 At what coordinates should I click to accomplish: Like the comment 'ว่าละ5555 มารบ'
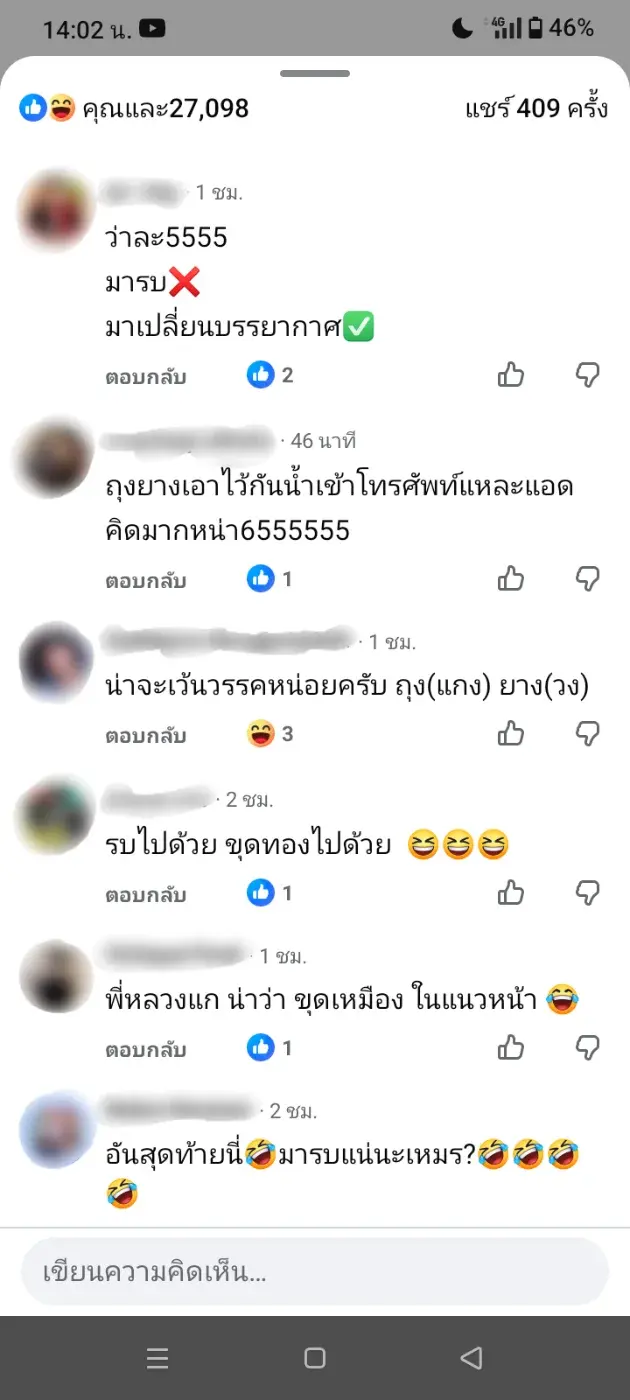pos(511,376)
